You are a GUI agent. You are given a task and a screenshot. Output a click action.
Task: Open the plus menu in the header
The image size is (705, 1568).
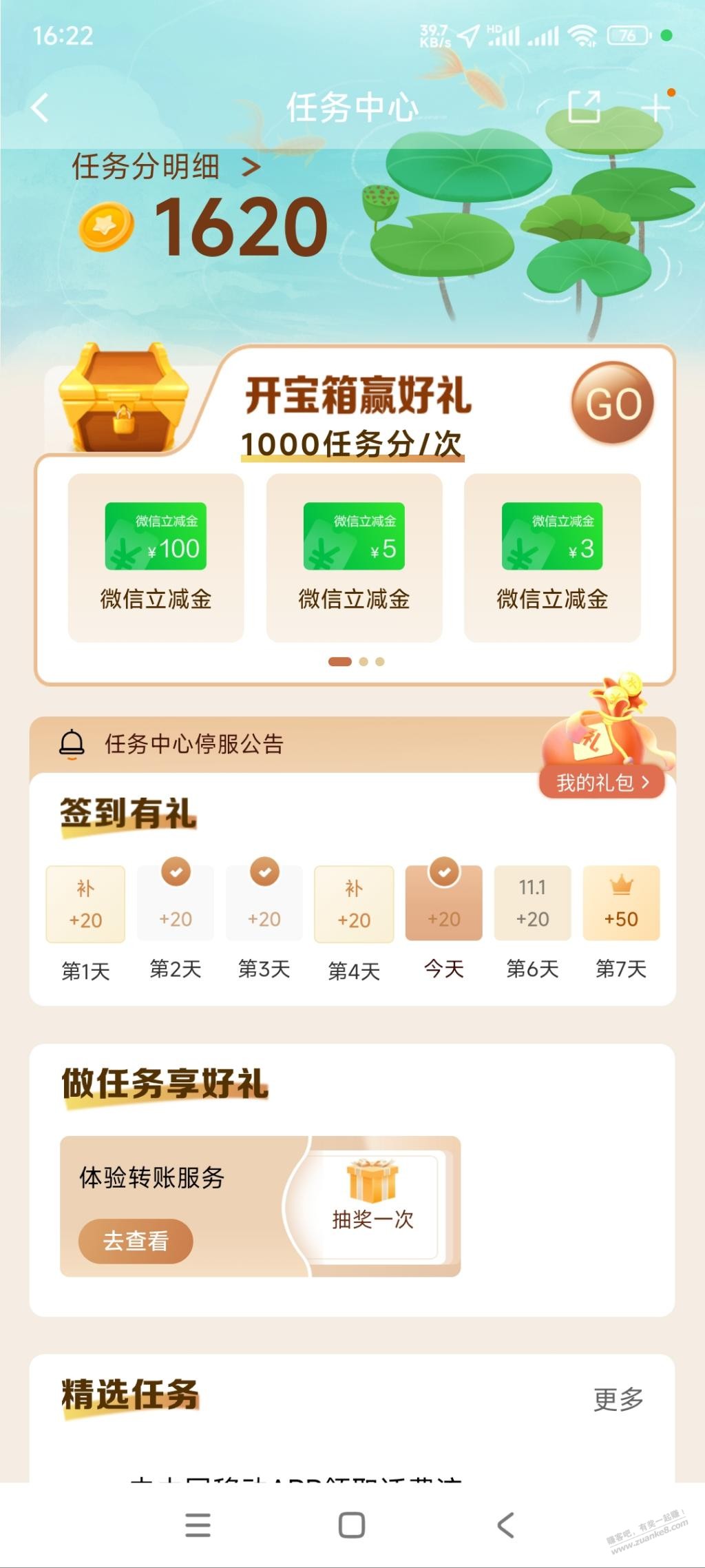pyautogui.click(x=655, y=107)
